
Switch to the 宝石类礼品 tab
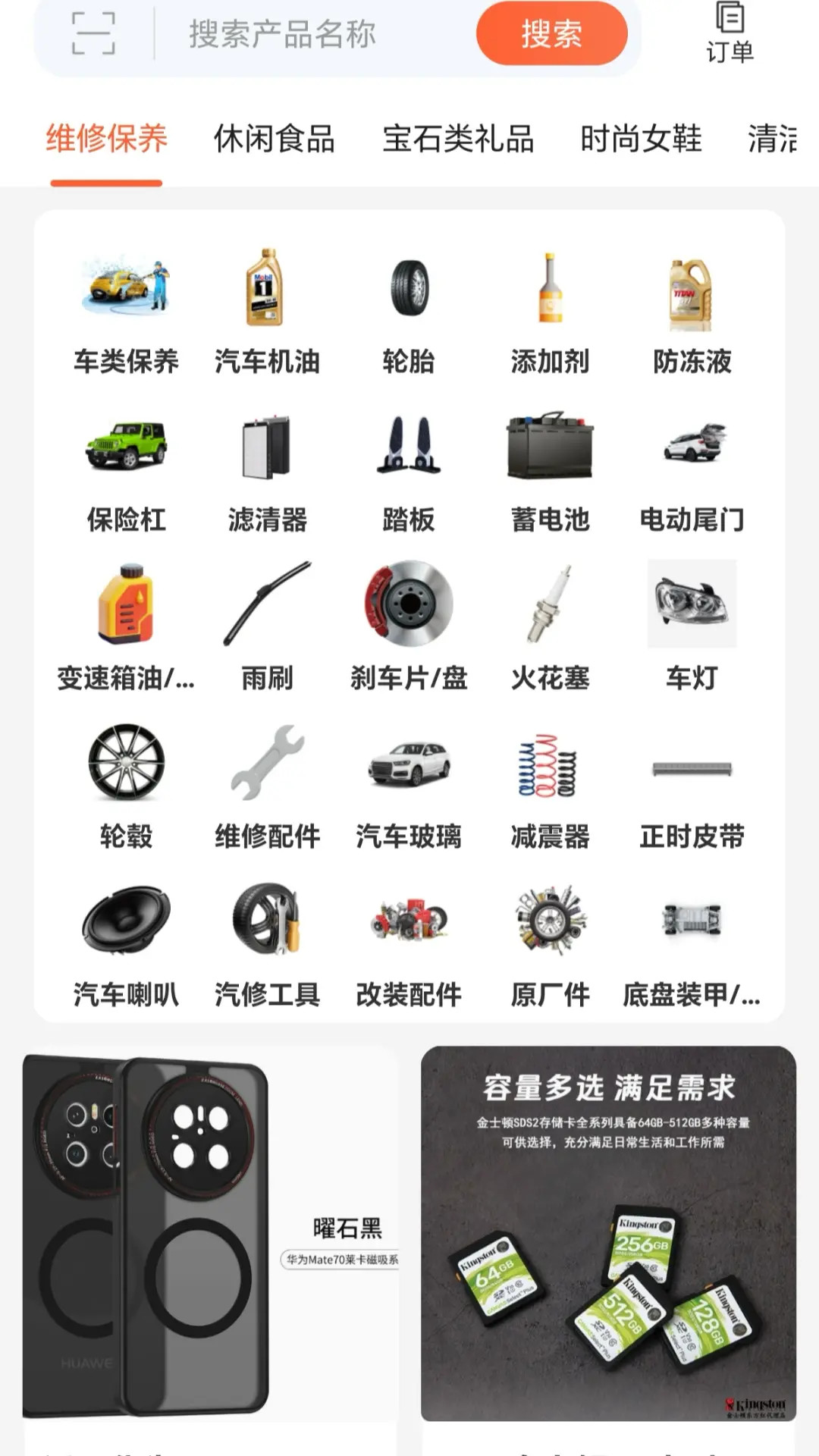click(458, 139)
